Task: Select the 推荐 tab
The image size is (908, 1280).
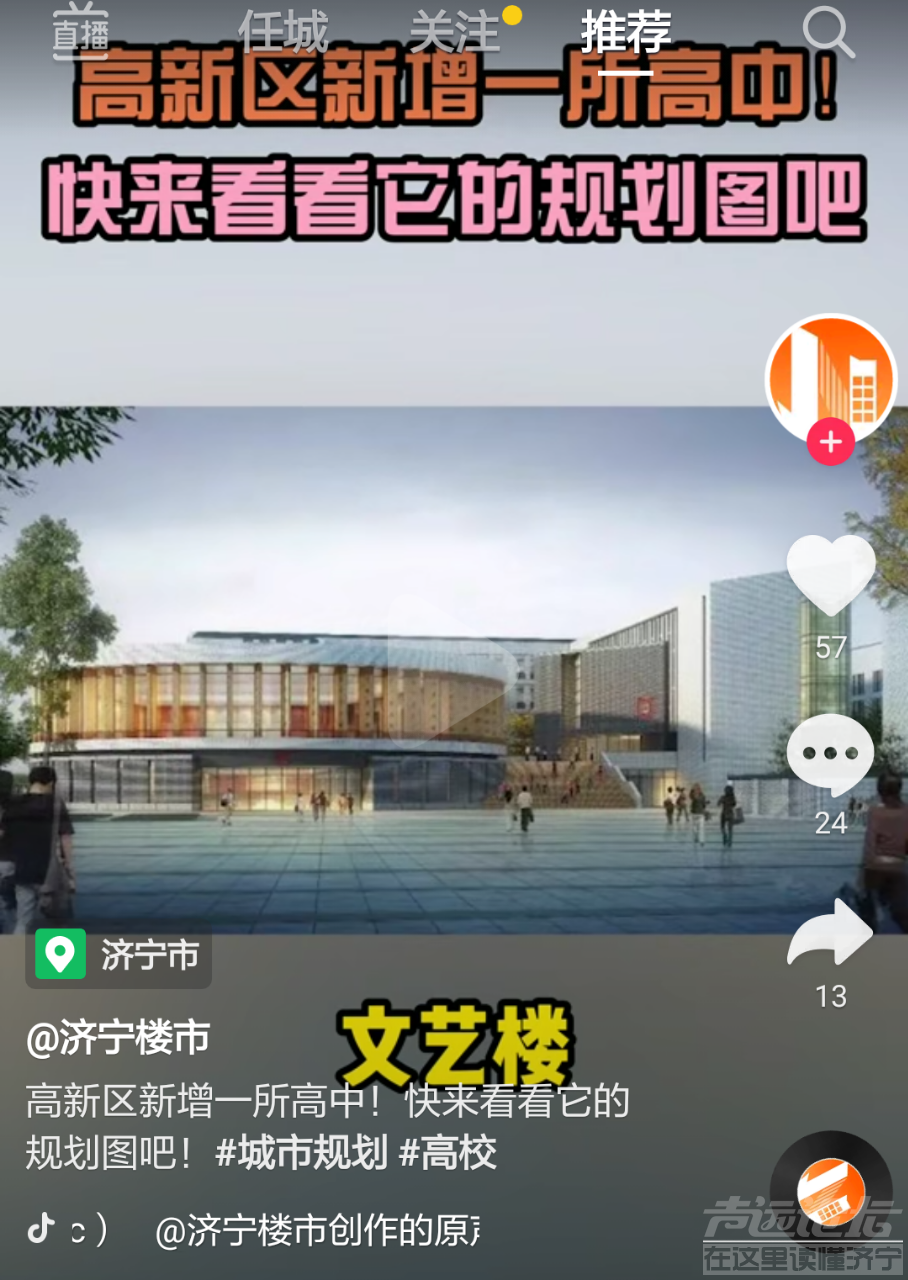Action: [x=626, y=34]
